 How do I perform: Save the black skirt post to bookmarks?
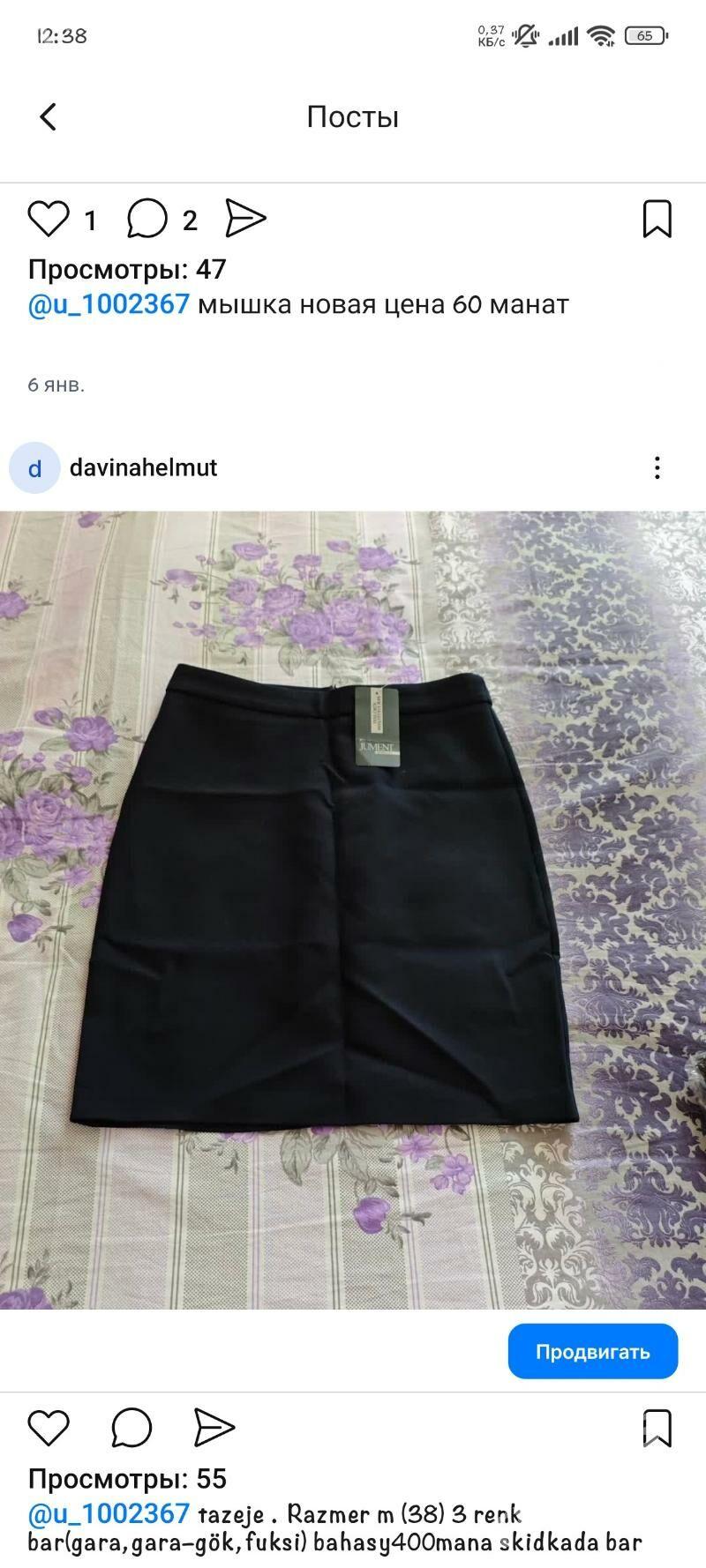657,1428
